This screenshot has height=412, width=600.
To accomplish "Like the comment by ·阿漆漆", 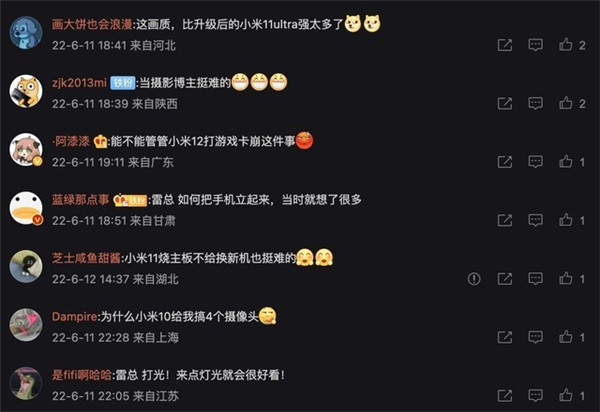I will coord(566,161).
